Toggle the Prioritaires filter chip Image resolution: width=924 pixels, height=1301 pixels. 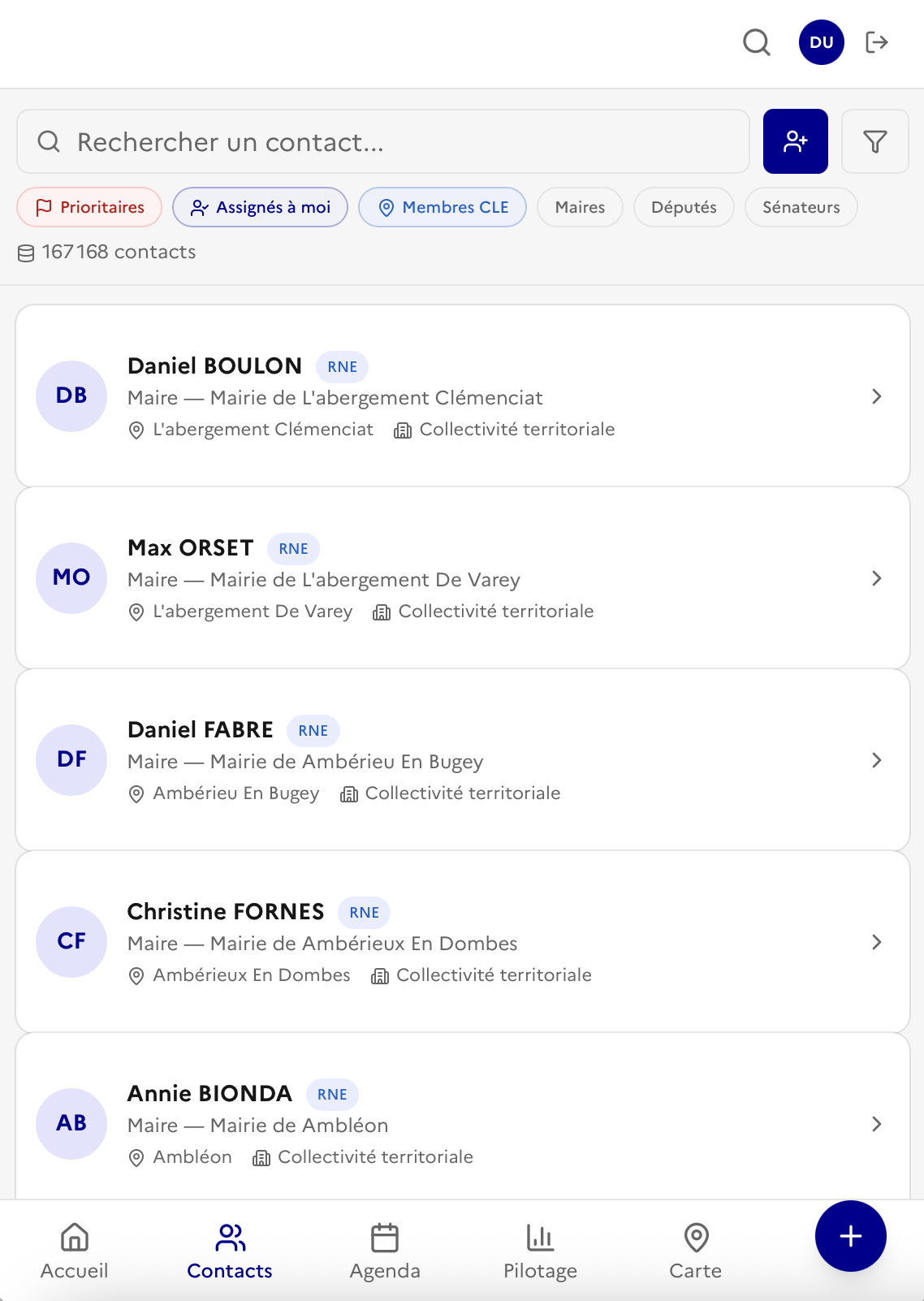(x=89, y=207)
